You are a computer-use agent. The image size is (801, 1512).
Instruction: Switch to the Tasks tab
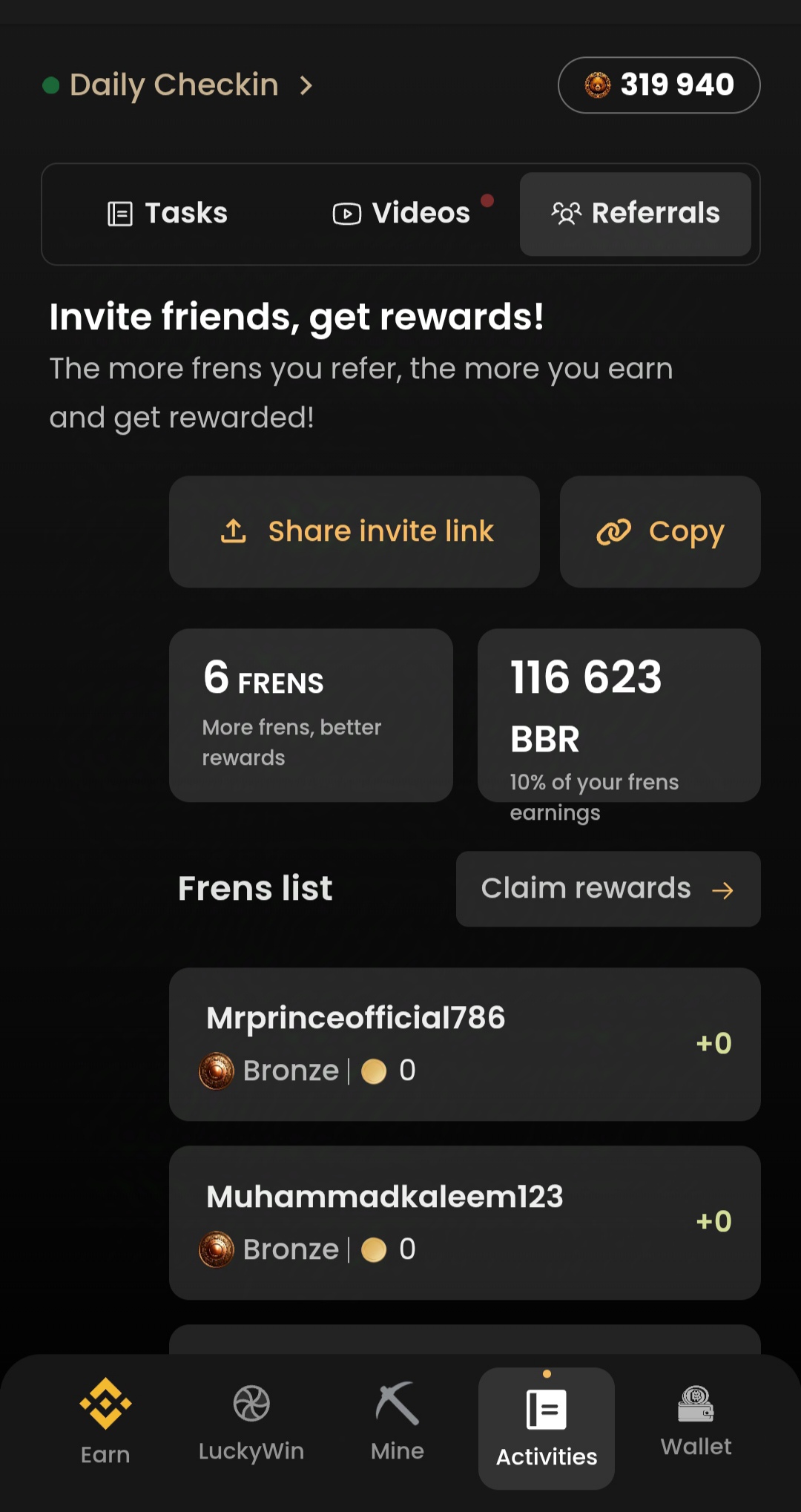(166, 213)
